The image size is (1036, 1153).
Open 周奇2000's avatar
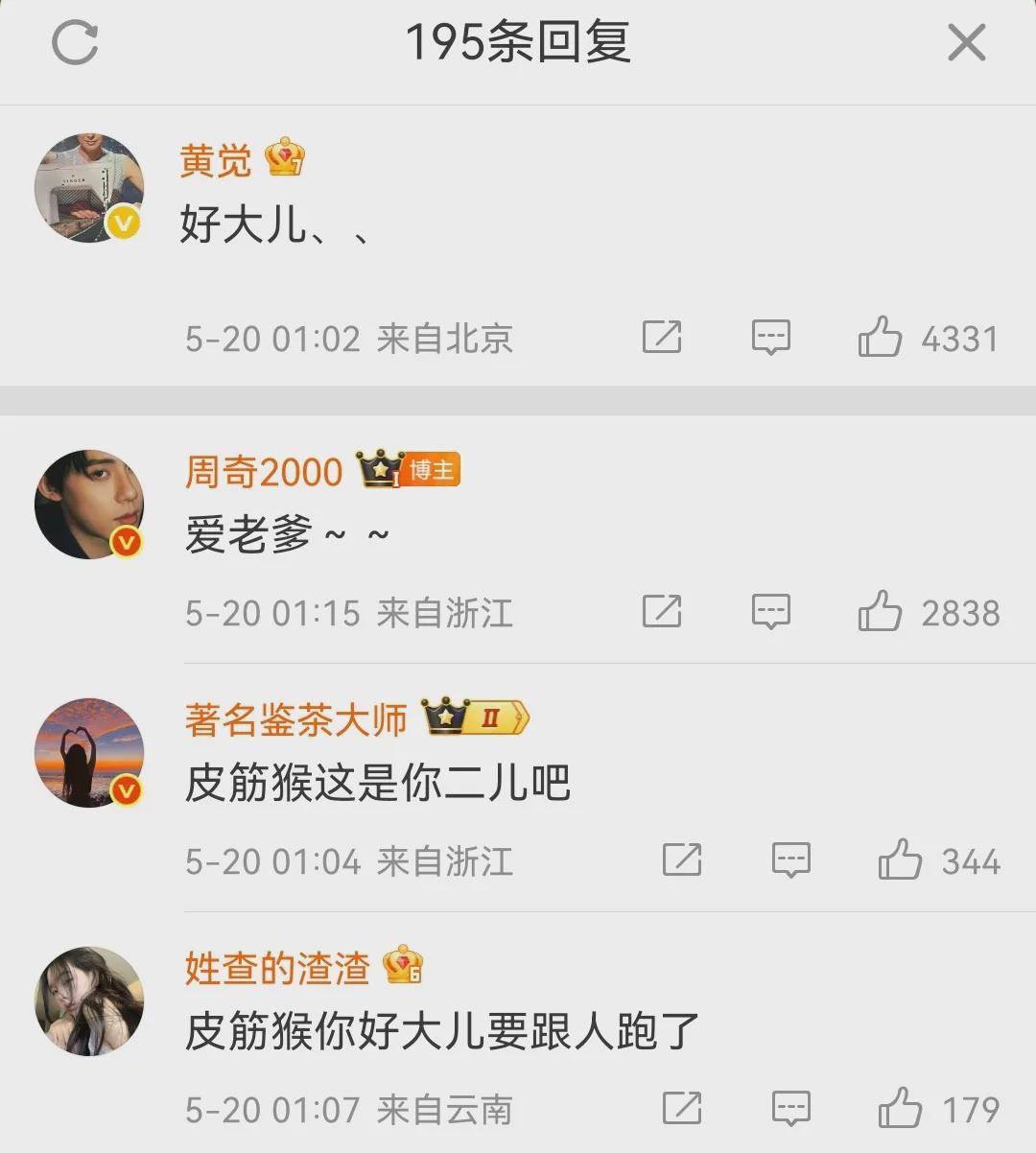click(x=89, y=505)
